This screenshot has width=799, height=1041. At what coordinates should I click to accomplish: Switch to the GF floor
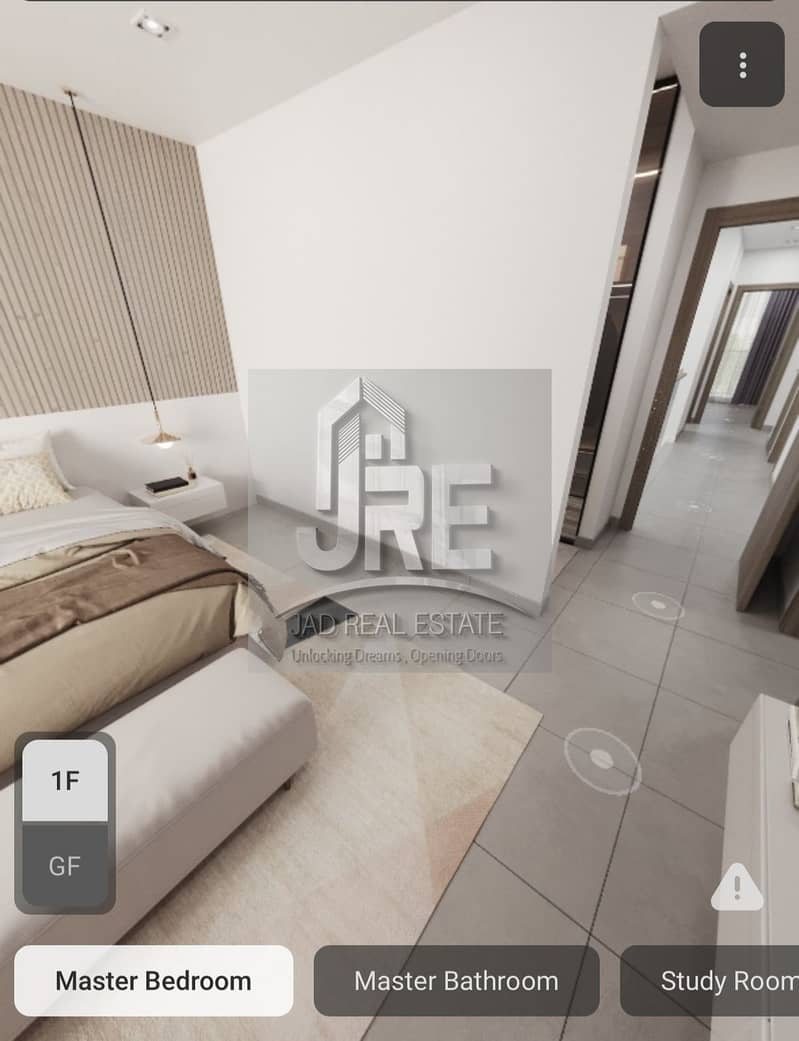[65, 866]
